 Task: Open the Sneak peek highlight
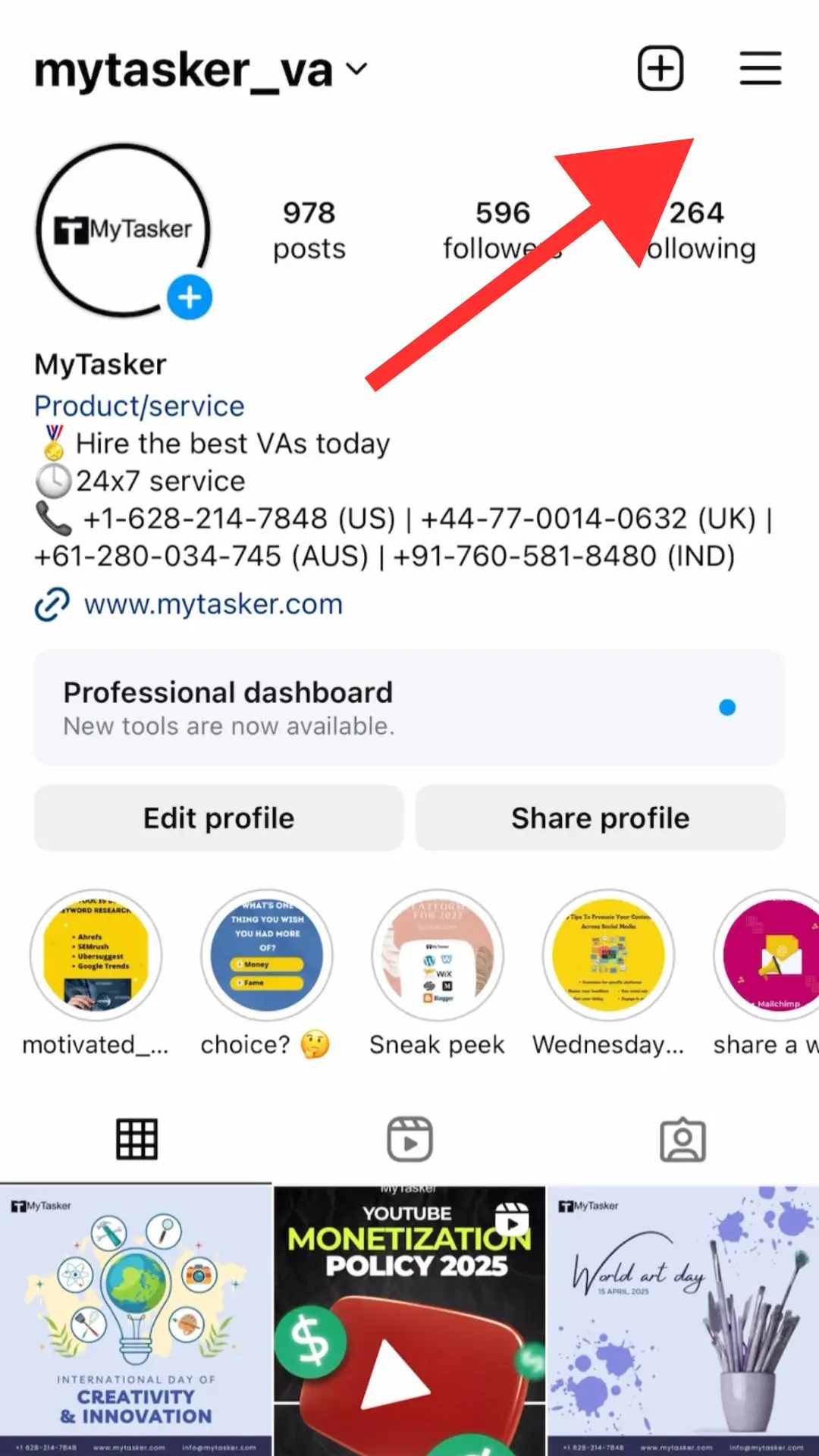(437, 955)
